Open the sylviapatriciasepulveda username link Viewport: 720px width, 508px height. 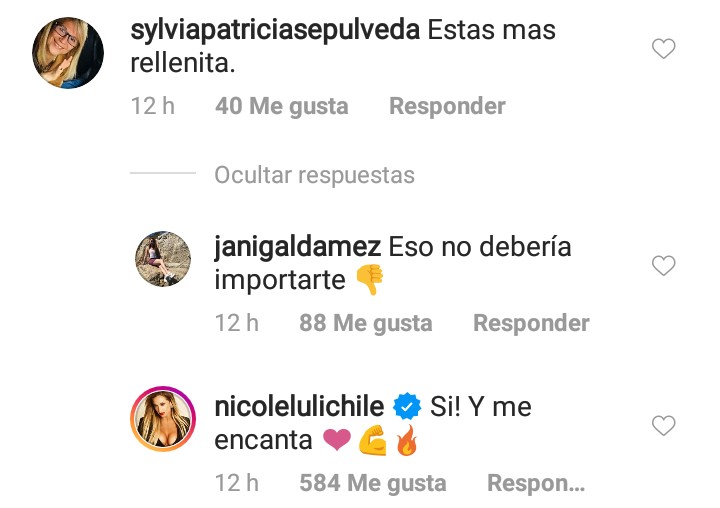(273, 30)
